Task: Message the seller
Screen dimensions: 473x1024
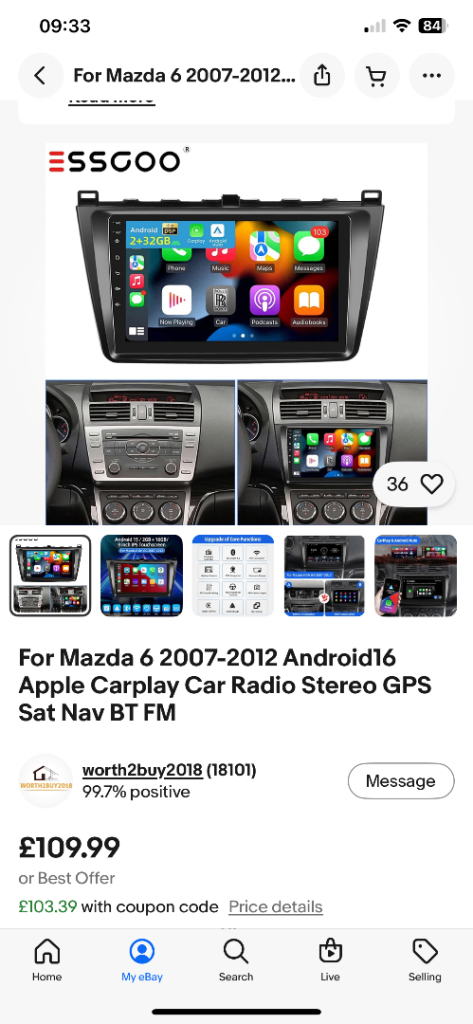Action: [400, 781]
